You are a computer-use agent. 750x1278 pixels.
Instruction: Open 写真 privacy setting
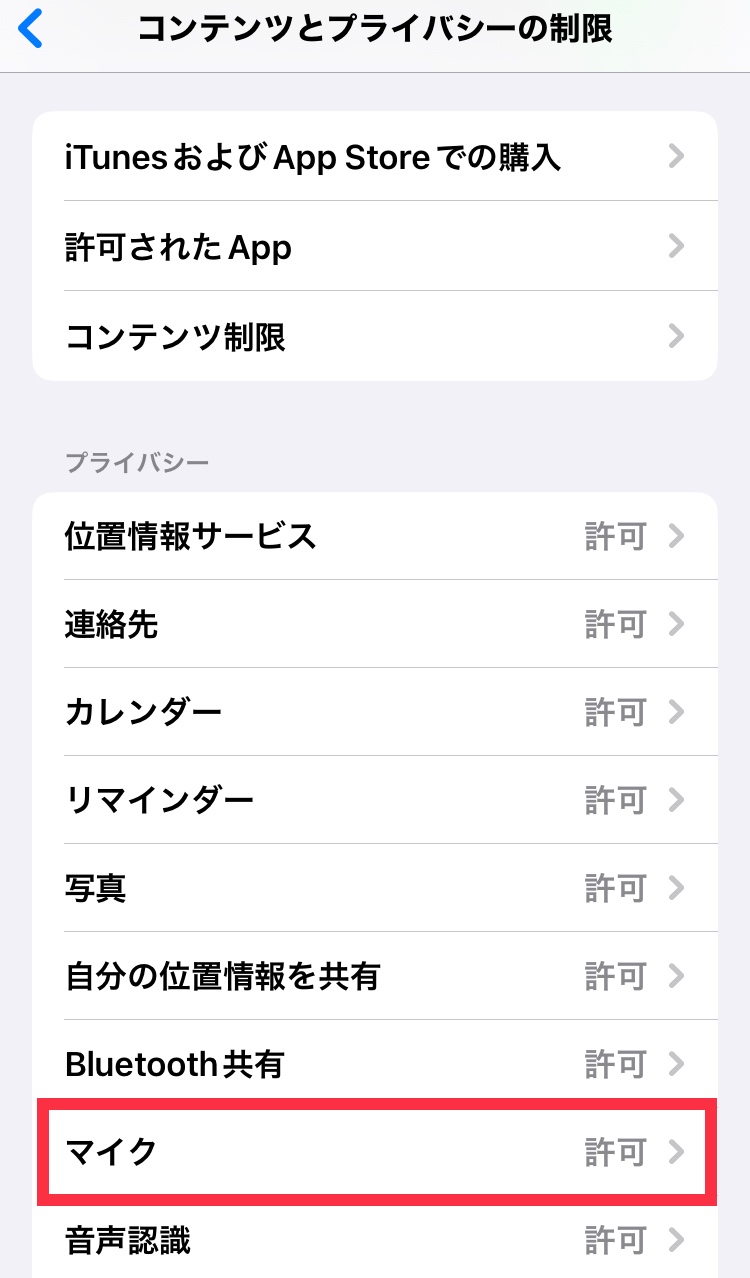click(375, 888)
